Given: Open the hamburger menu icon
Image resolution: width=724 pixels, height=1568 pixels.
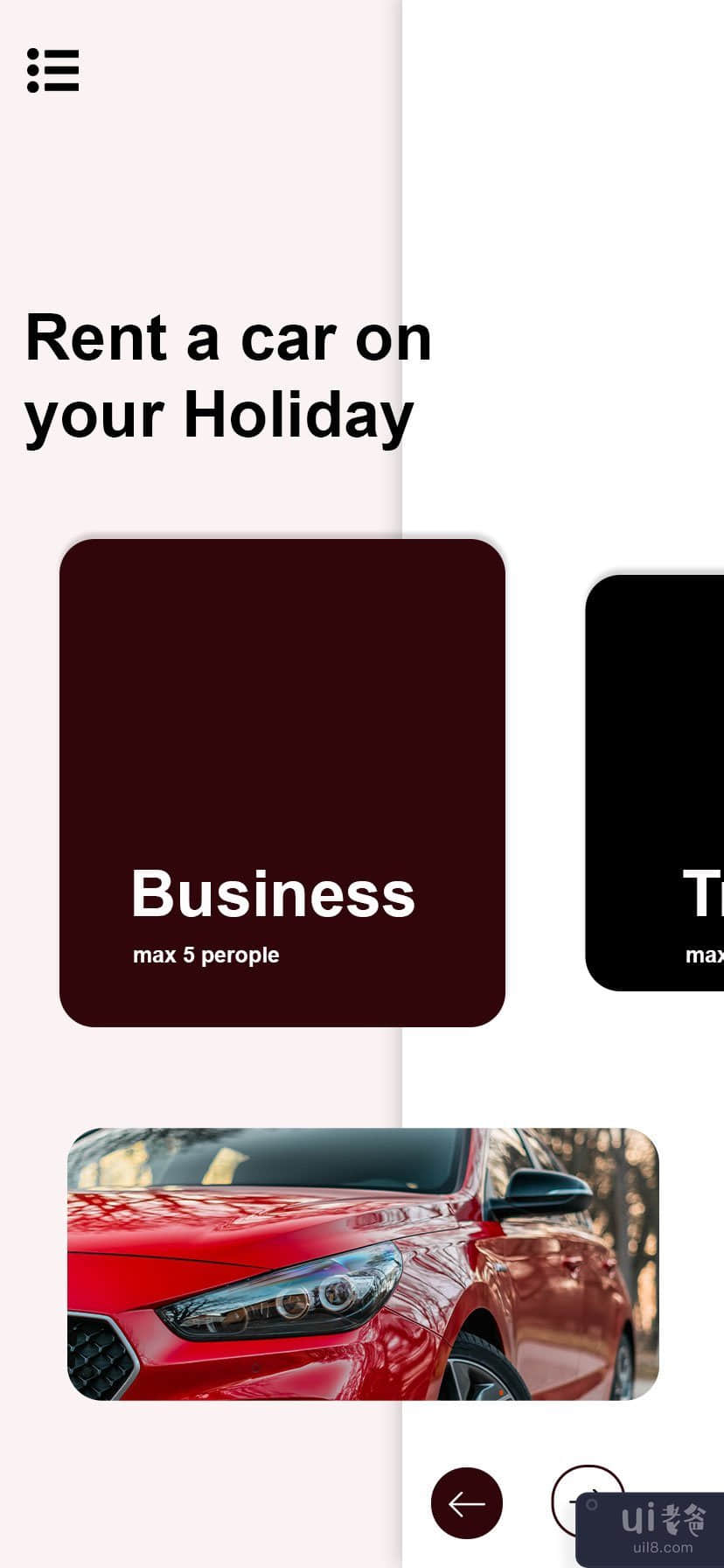Looking at the screenshot, I should point(53,70).
